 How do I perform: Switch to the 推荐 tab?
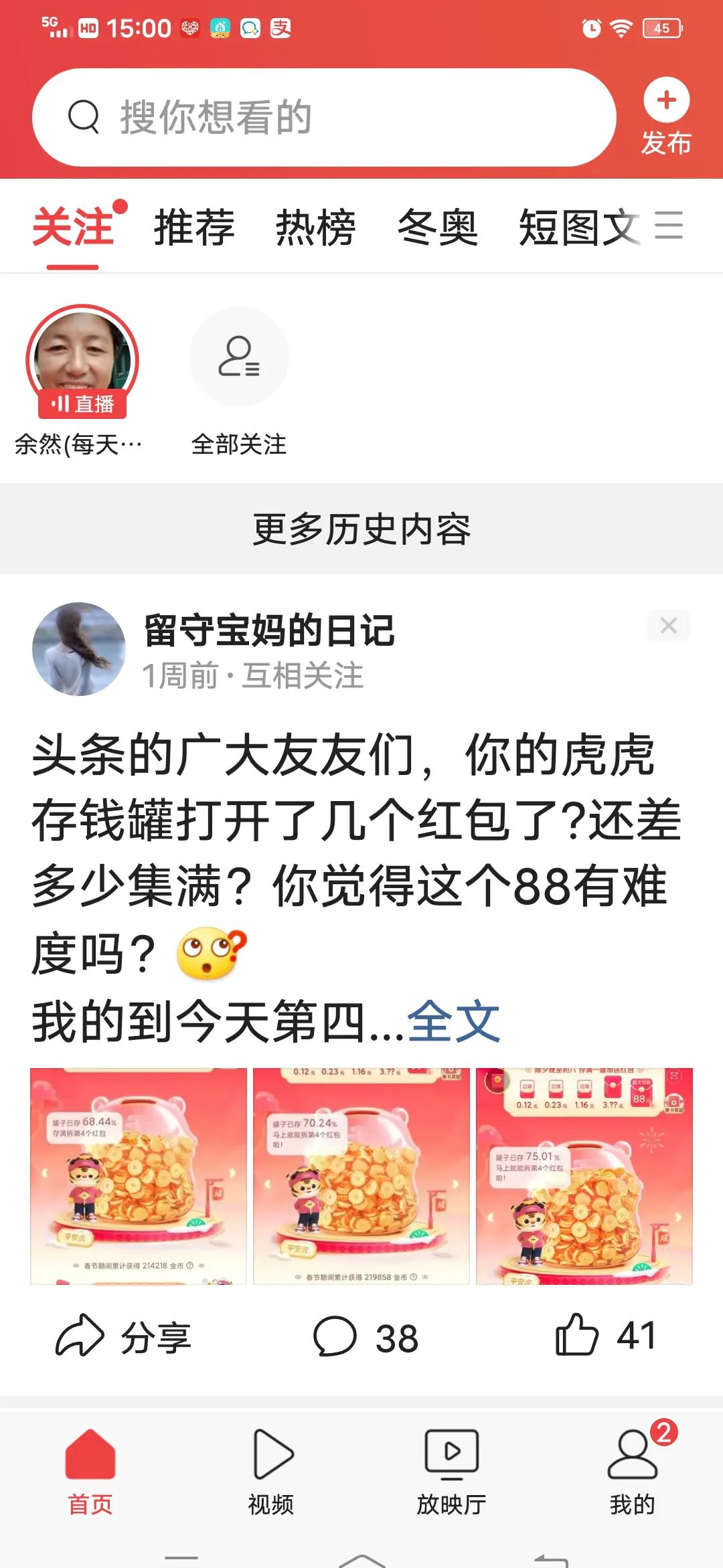194,228
